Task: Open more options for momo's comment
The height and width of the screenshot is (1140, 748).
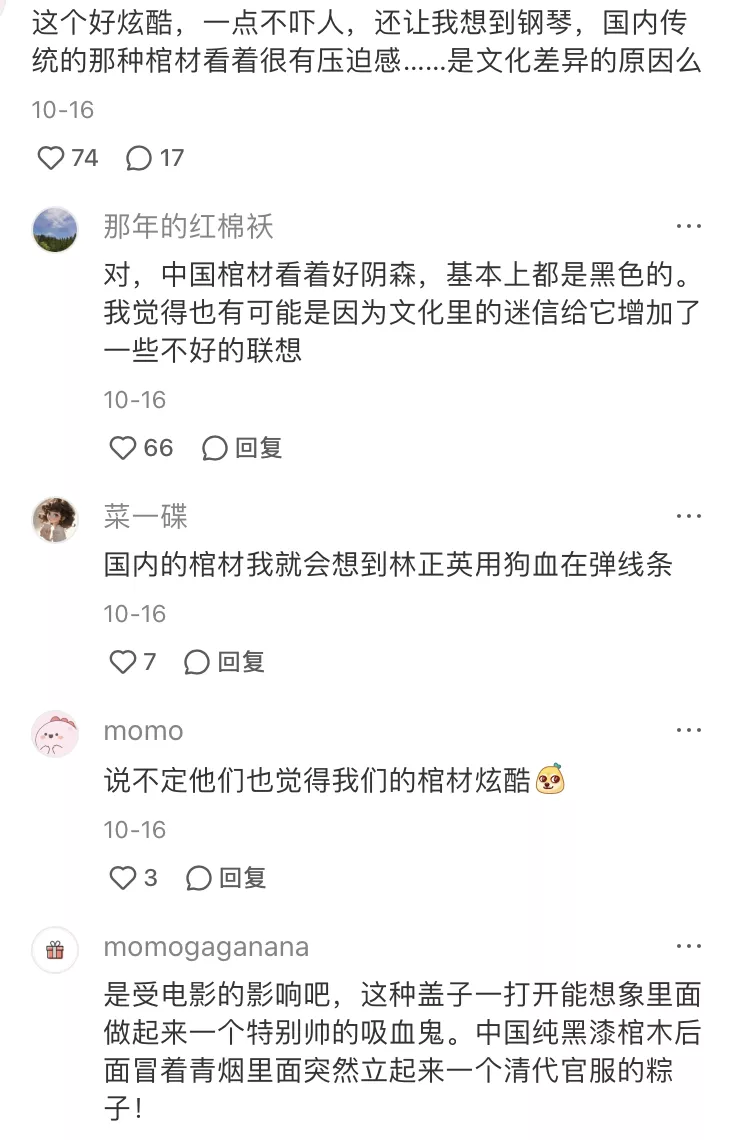Action: (688, 730)
